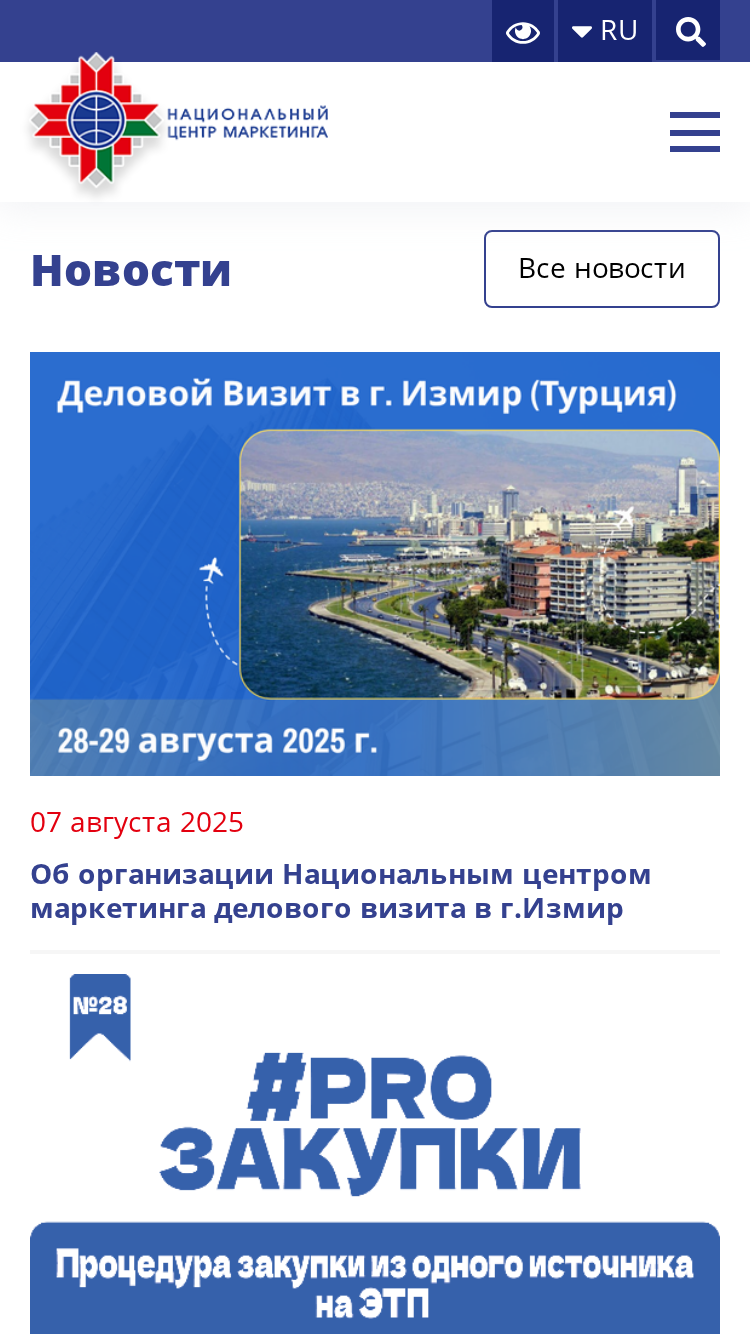This screenshot has width=750, height=1334.
Task: Open the Izmir business visit news image
Action: pos(375,564)
